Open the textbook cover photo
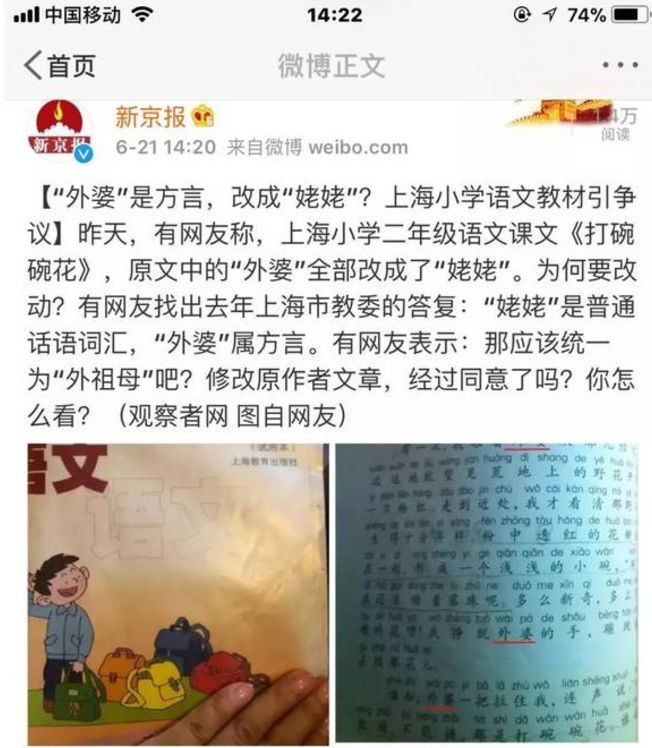 (x=176, y=594)
